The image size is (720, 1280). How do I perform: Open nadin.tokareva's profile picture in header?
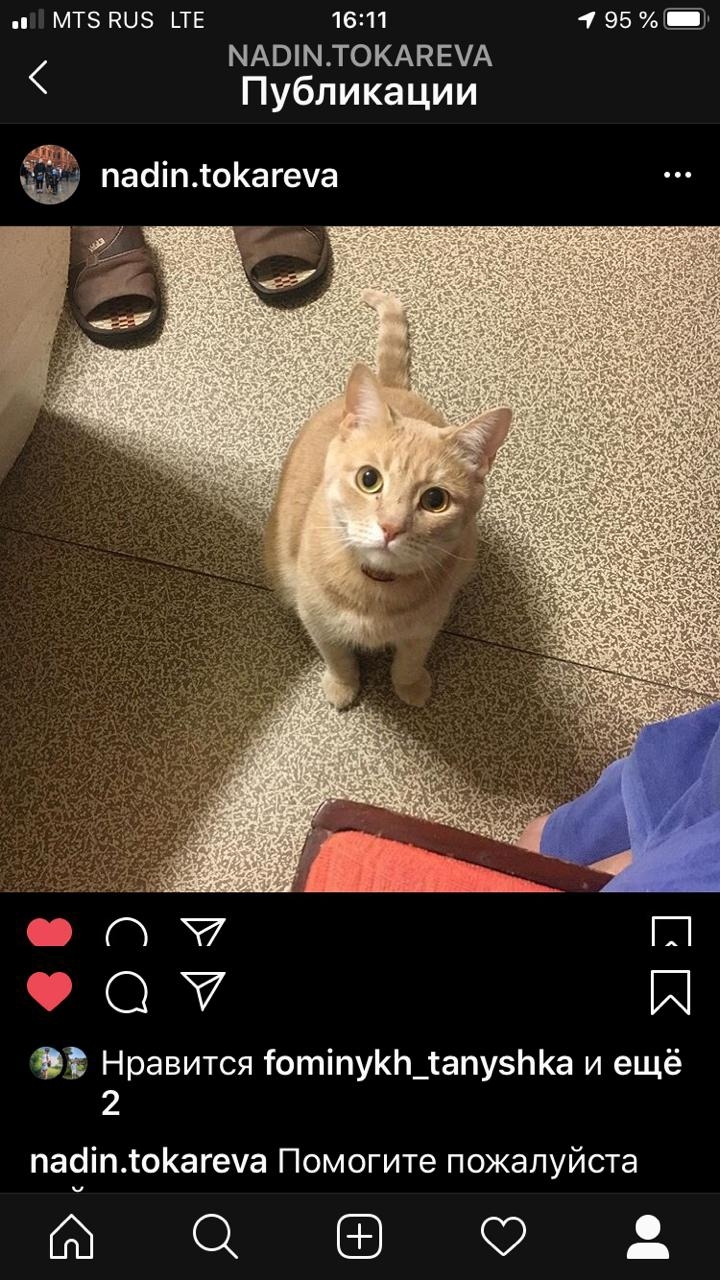[50, 175]
